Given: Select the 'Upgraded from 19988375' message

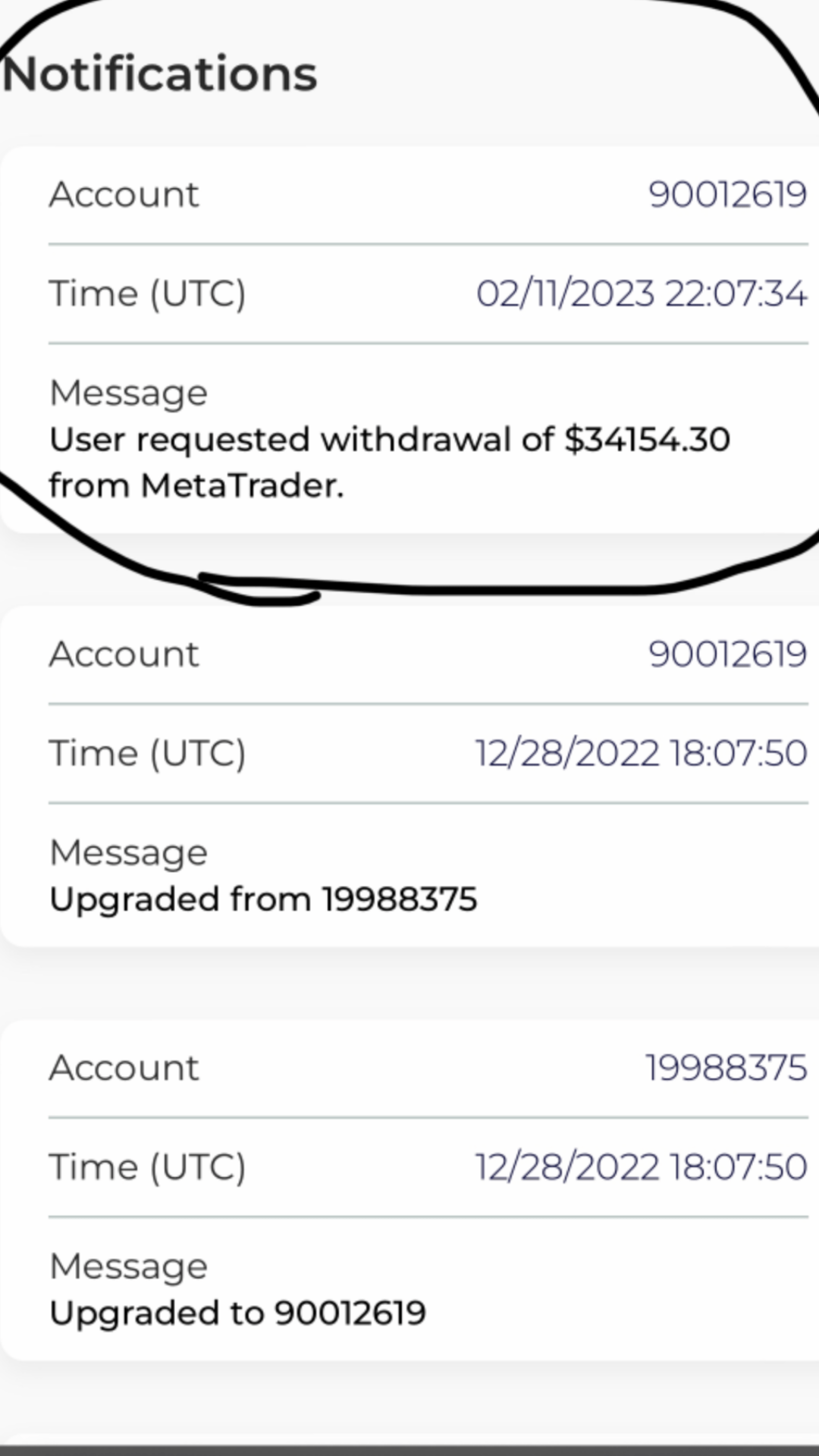Looking at the screenshot, I should coord(262,899).
